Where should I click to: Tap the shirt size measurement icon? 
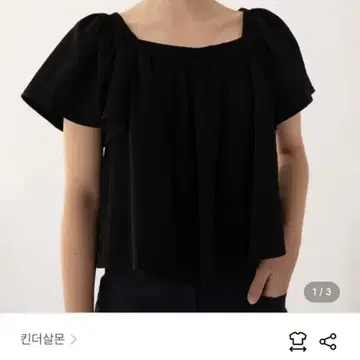click(298, 341)
